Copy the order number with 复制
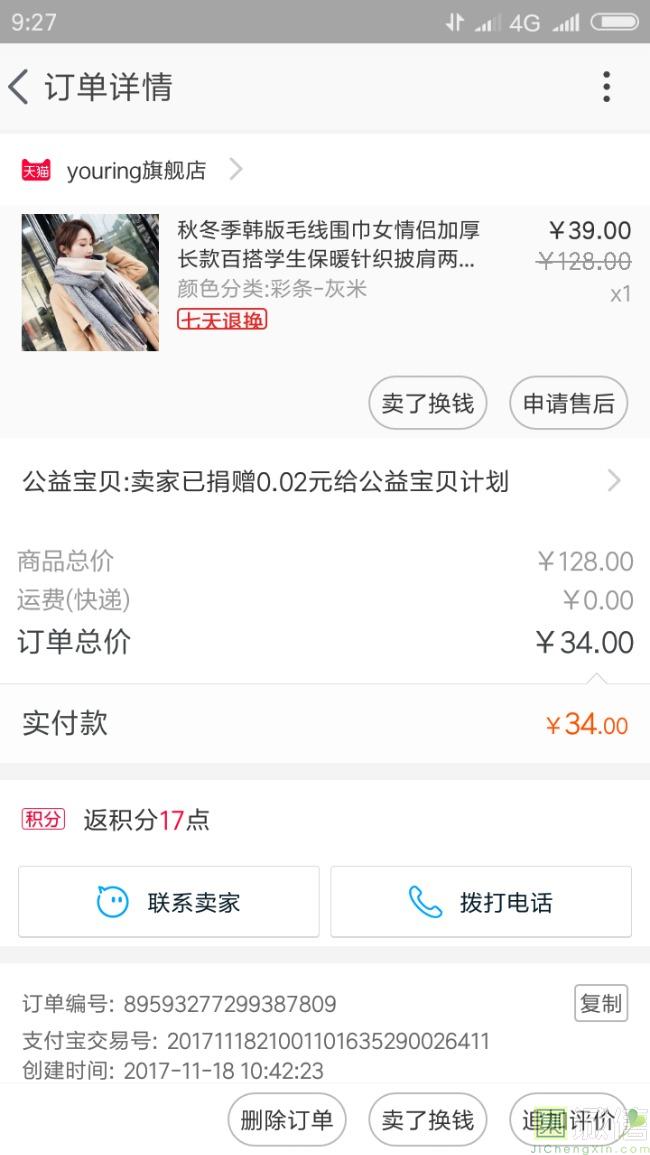Image resolution: width=650 pixels, height=1155 pixels. pyautogui.click(x=601, y=1003)
